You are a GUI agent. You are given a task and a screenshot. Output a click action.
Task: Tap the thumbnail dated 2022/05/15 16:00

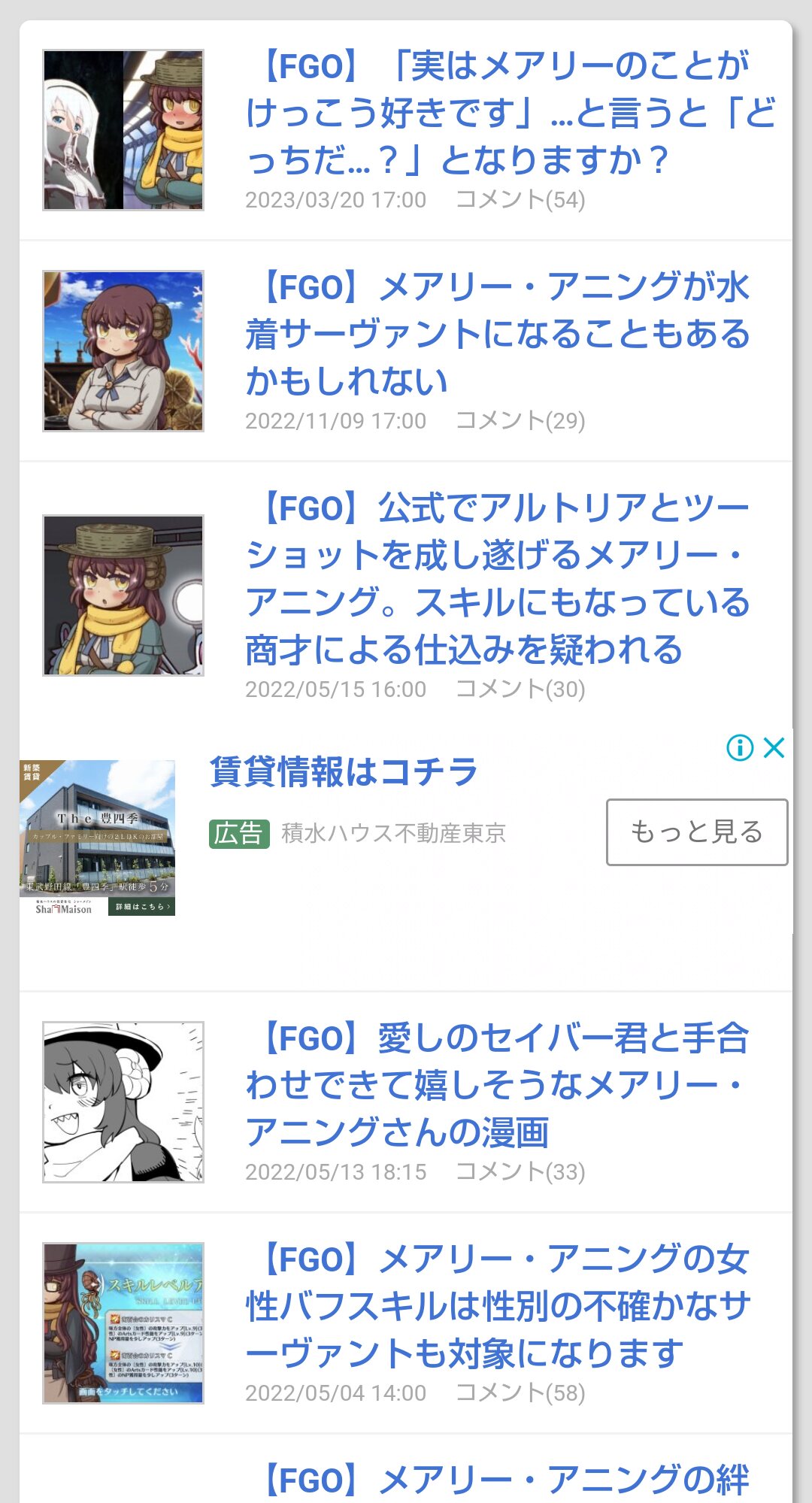[x=123, y=595]
